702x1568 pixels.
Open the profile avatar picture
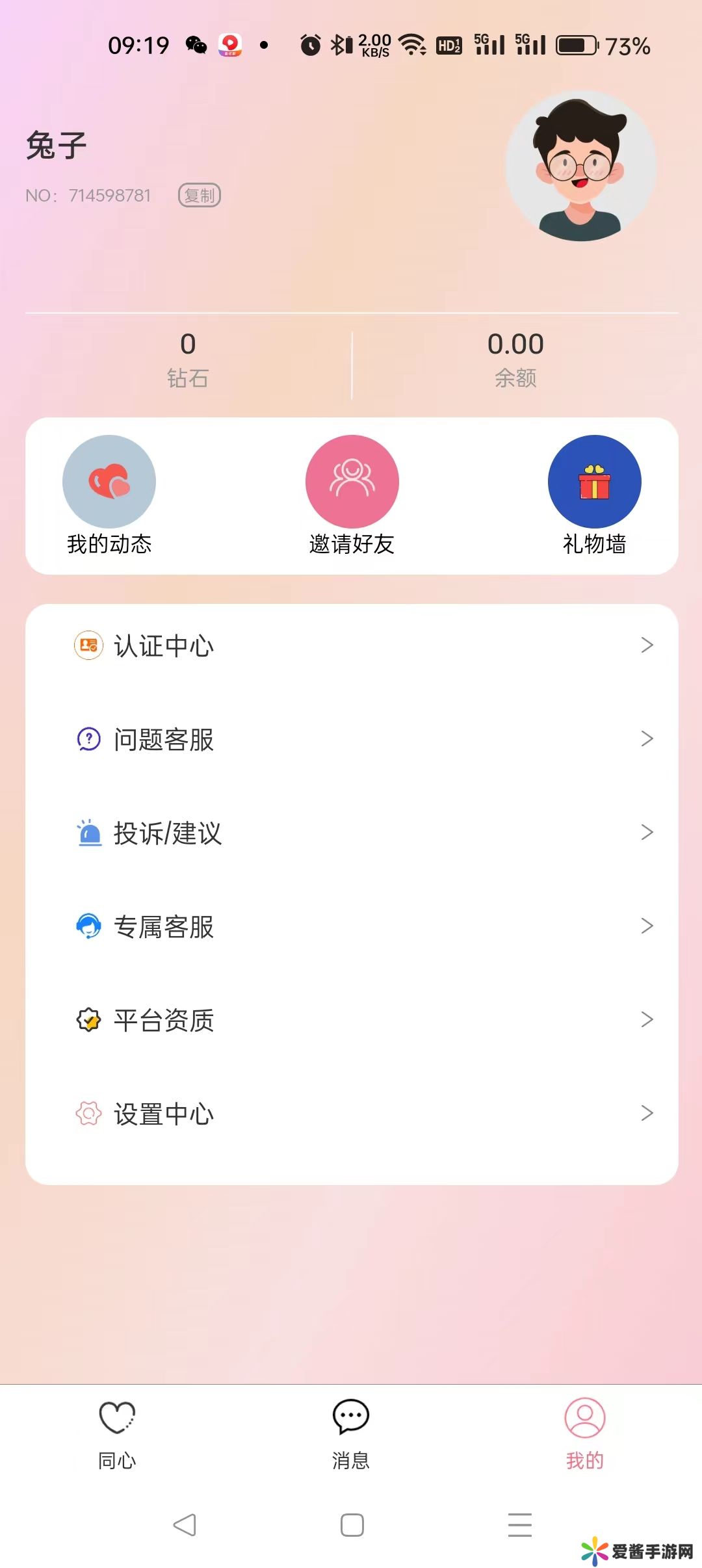coord(580,166)
